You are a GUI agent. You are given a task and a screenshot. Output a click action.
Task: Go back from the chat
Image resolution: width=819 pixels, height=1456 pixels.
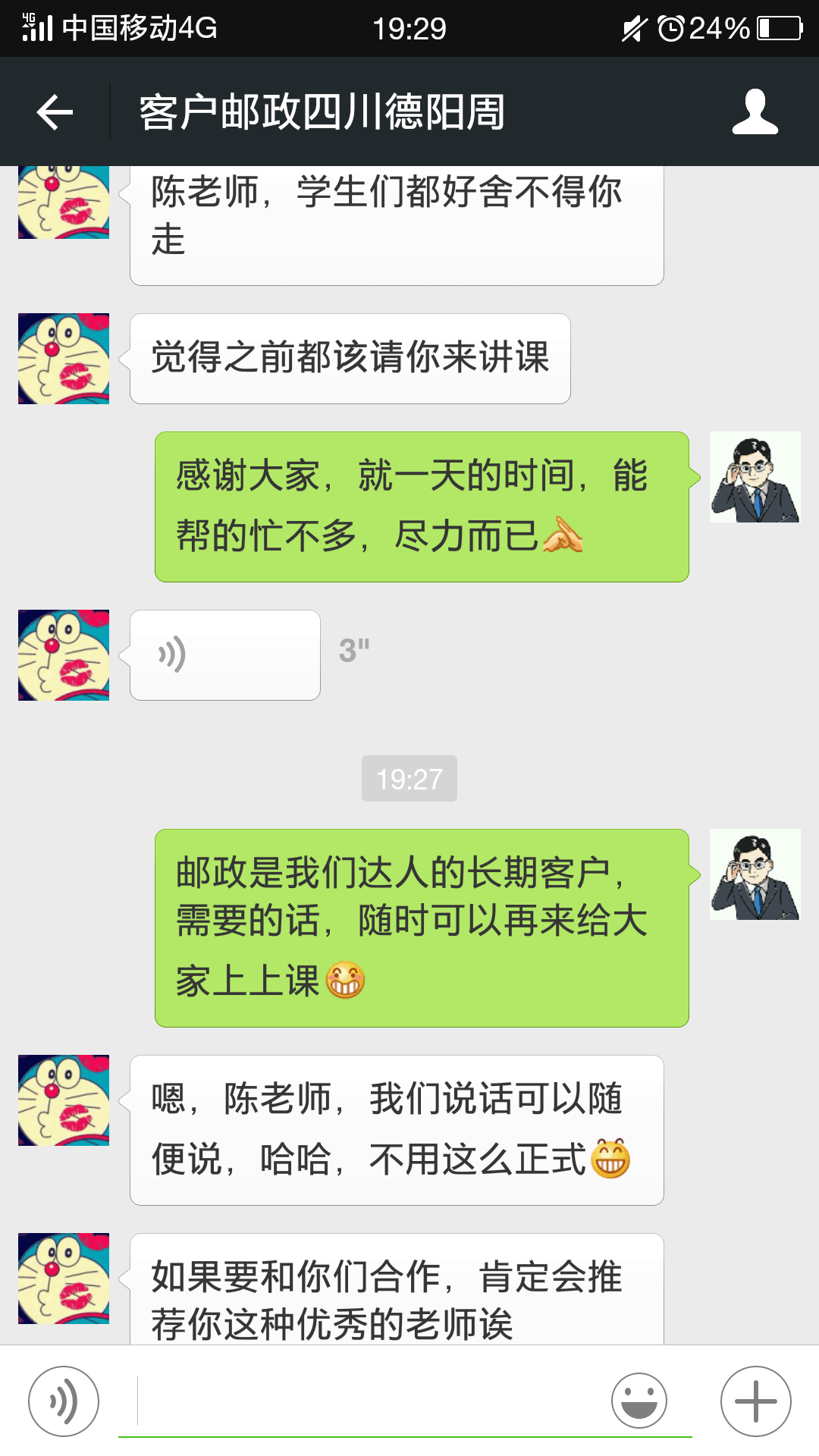(x=55, y=112)
